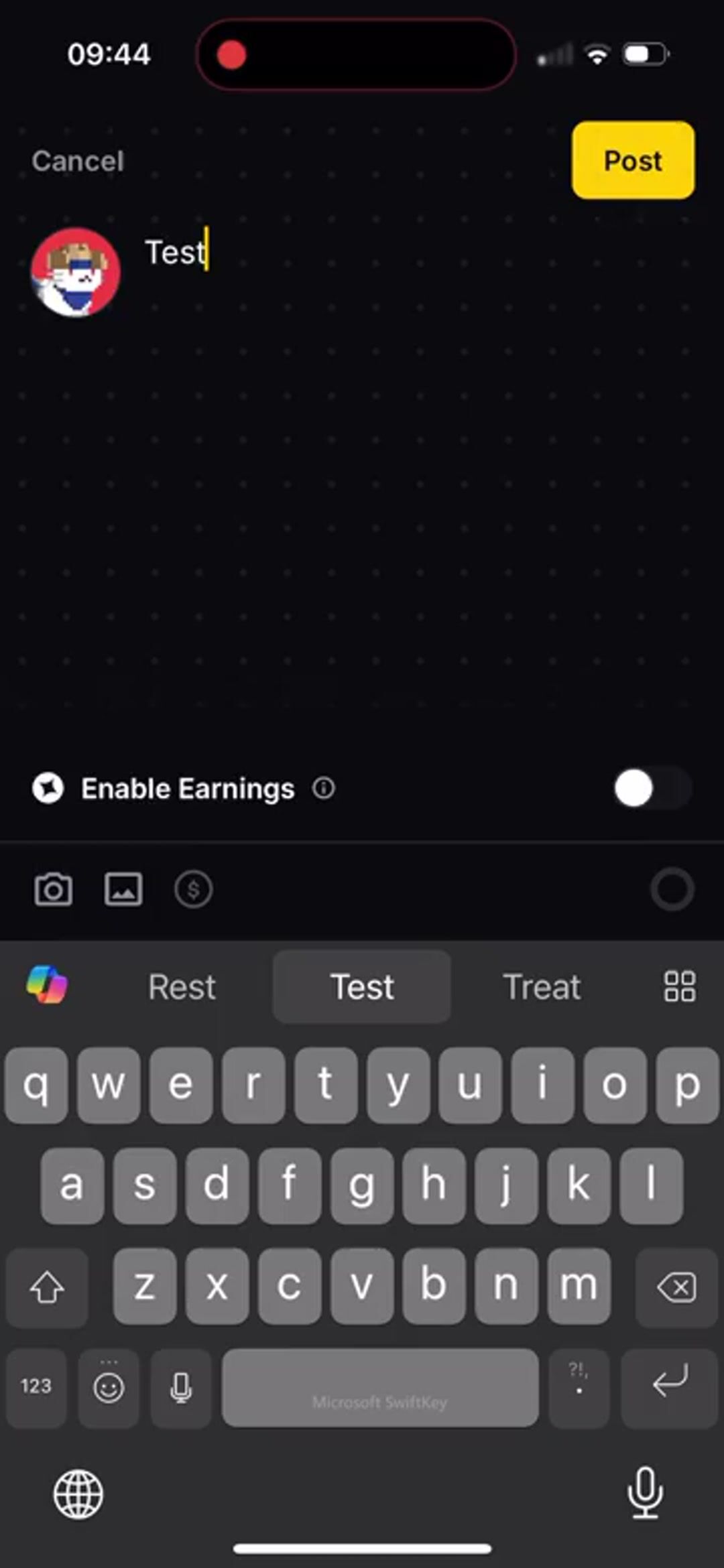
Task: Open the keyboard toolbar grid menu
Action: (x=679, y=986)
